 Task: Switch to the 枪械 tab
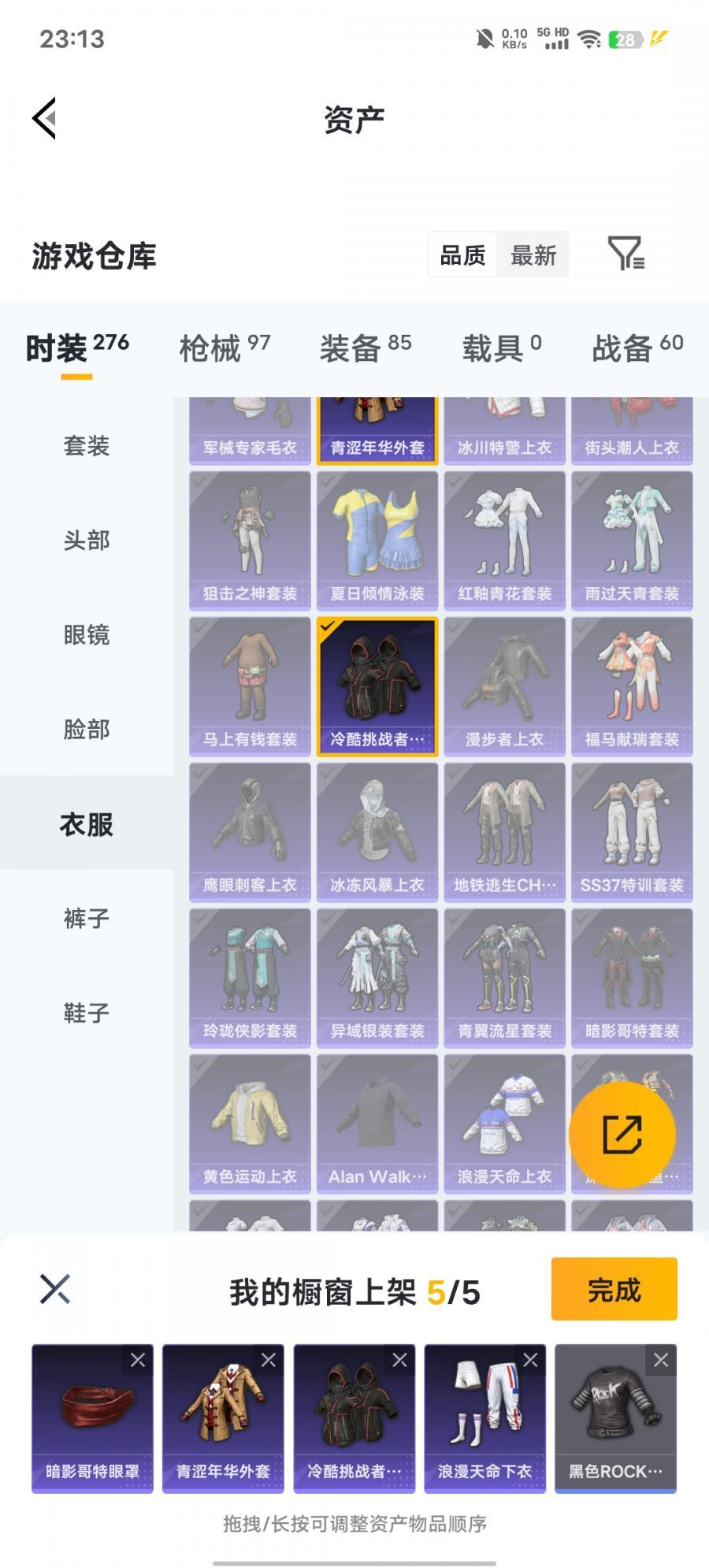click(x=224, y=347)
